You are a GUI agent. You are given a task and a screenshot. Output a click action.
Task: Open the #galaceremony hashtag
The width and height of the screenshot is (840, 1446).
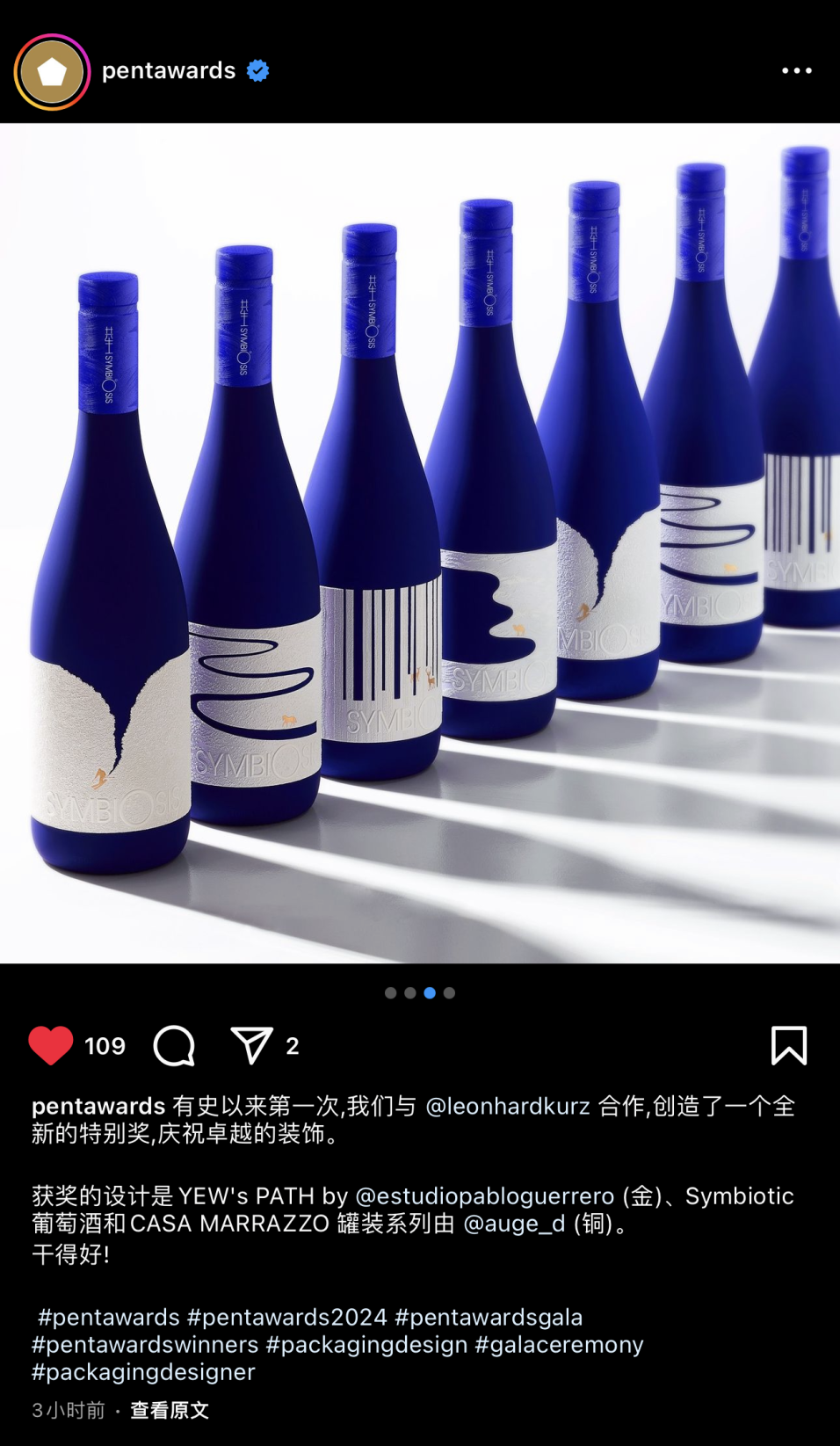point(559,1344)
